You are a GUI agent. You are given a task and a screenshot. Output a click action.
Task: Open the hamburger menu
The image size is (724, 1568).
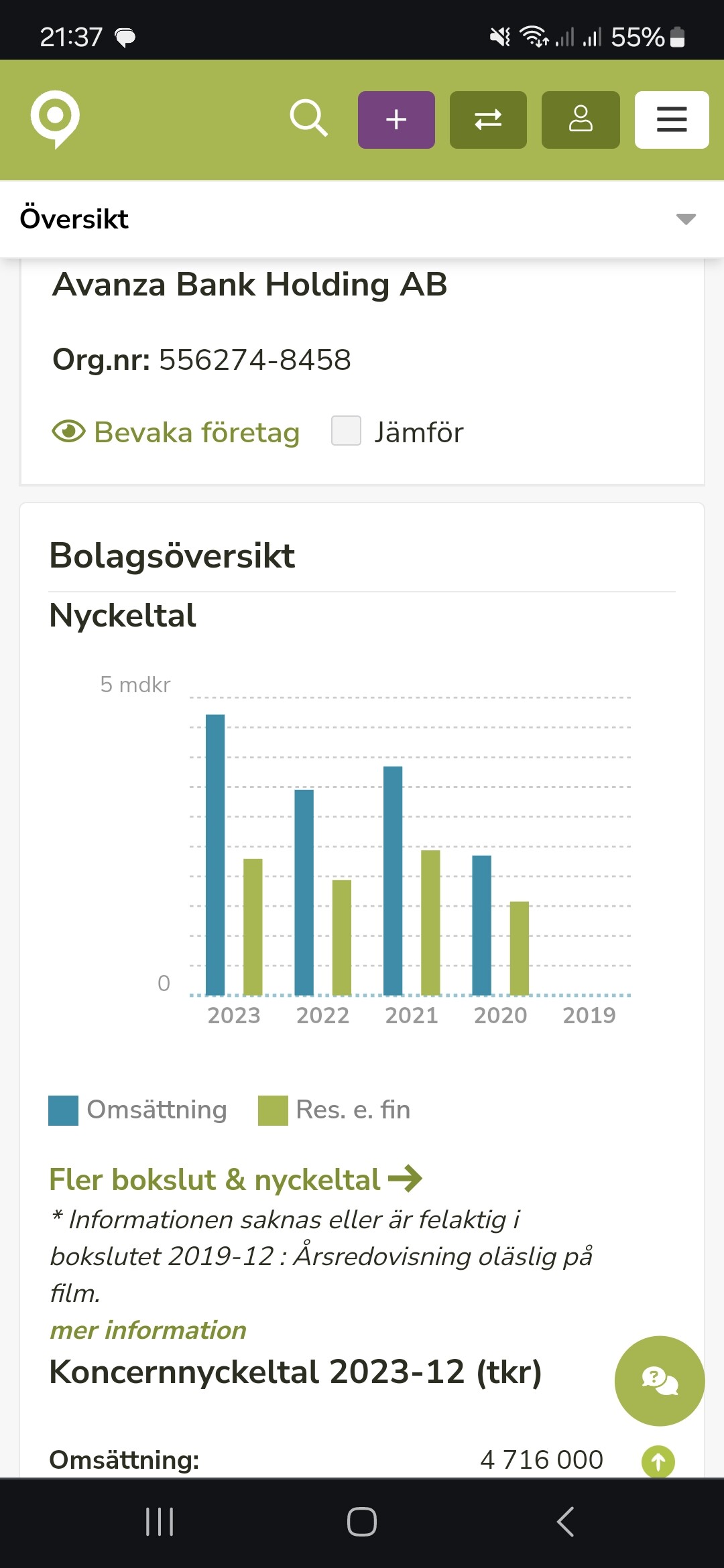coord(672,120)
